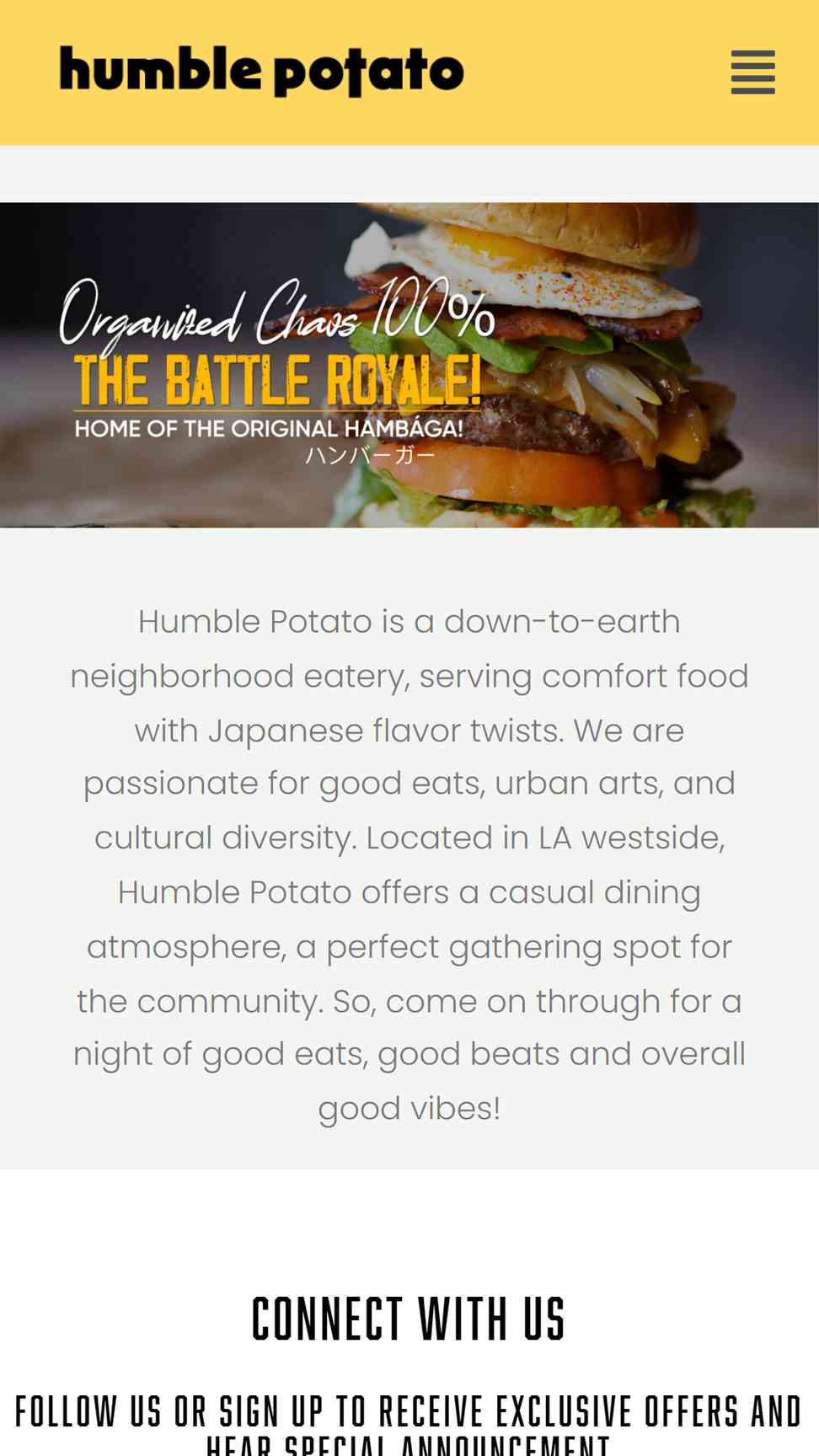Screen dimensions: 819x1456
Task: Tap the humble potato logo to go home
Action: coord(261,71)
